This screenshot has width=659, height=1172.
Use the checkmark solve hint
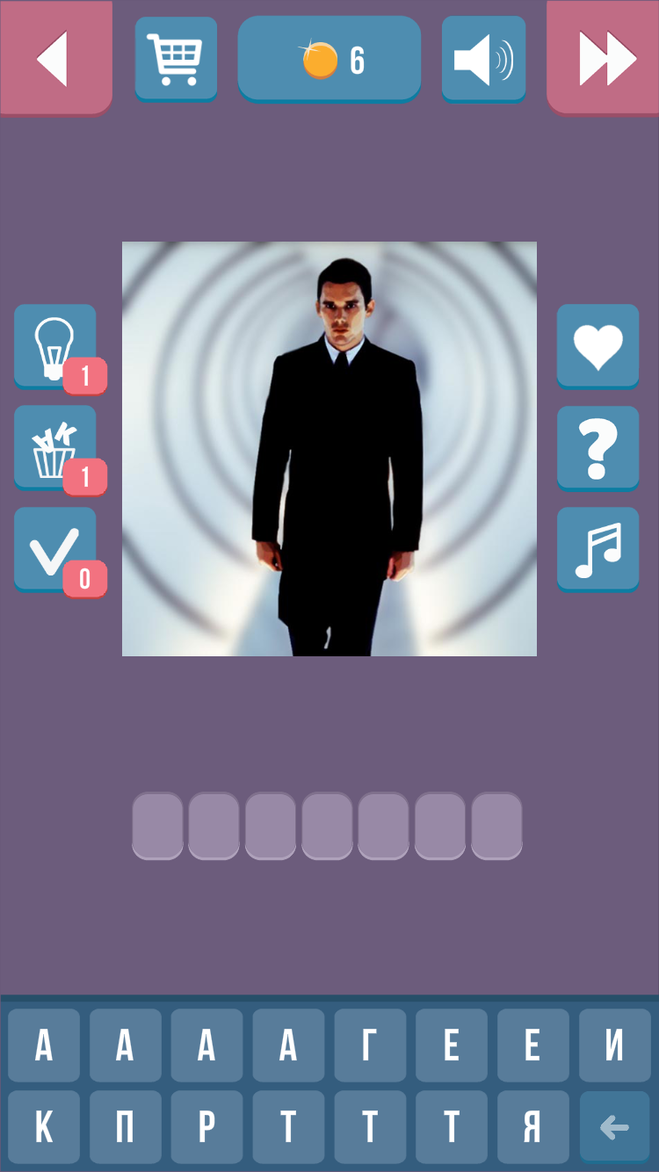pos(55,549)
